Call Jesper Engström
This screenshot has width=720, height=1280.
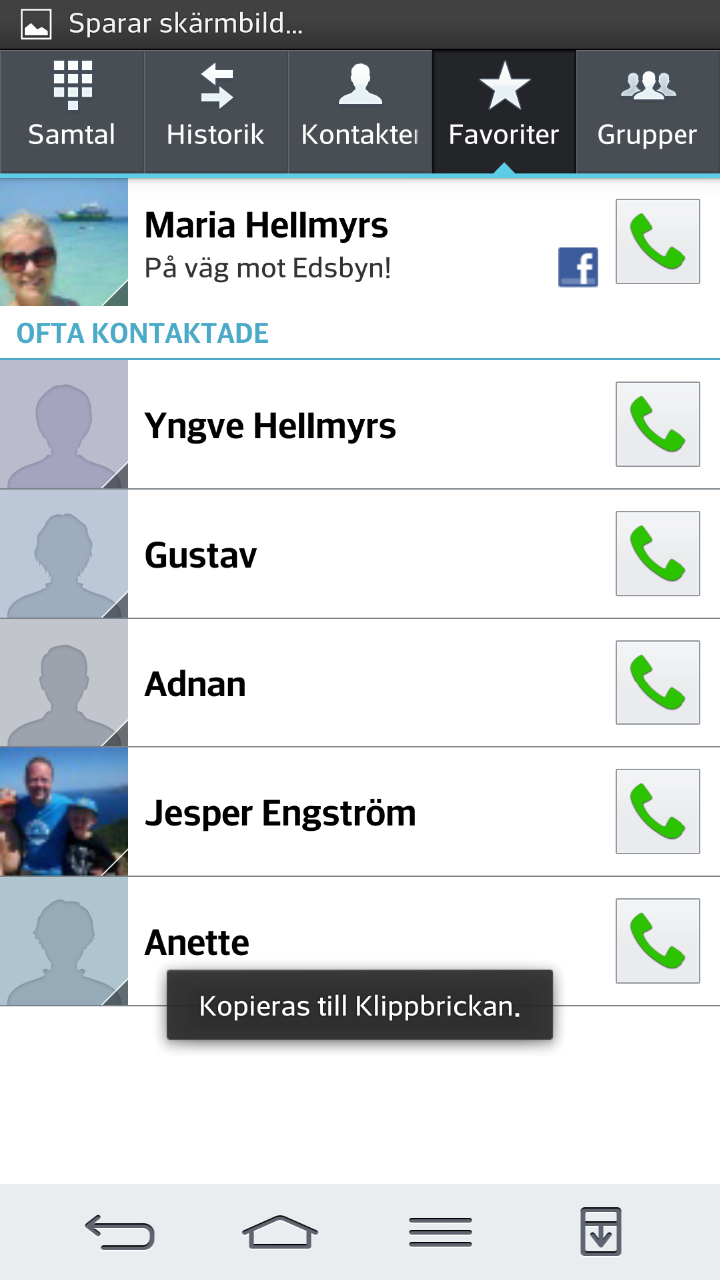657,811
